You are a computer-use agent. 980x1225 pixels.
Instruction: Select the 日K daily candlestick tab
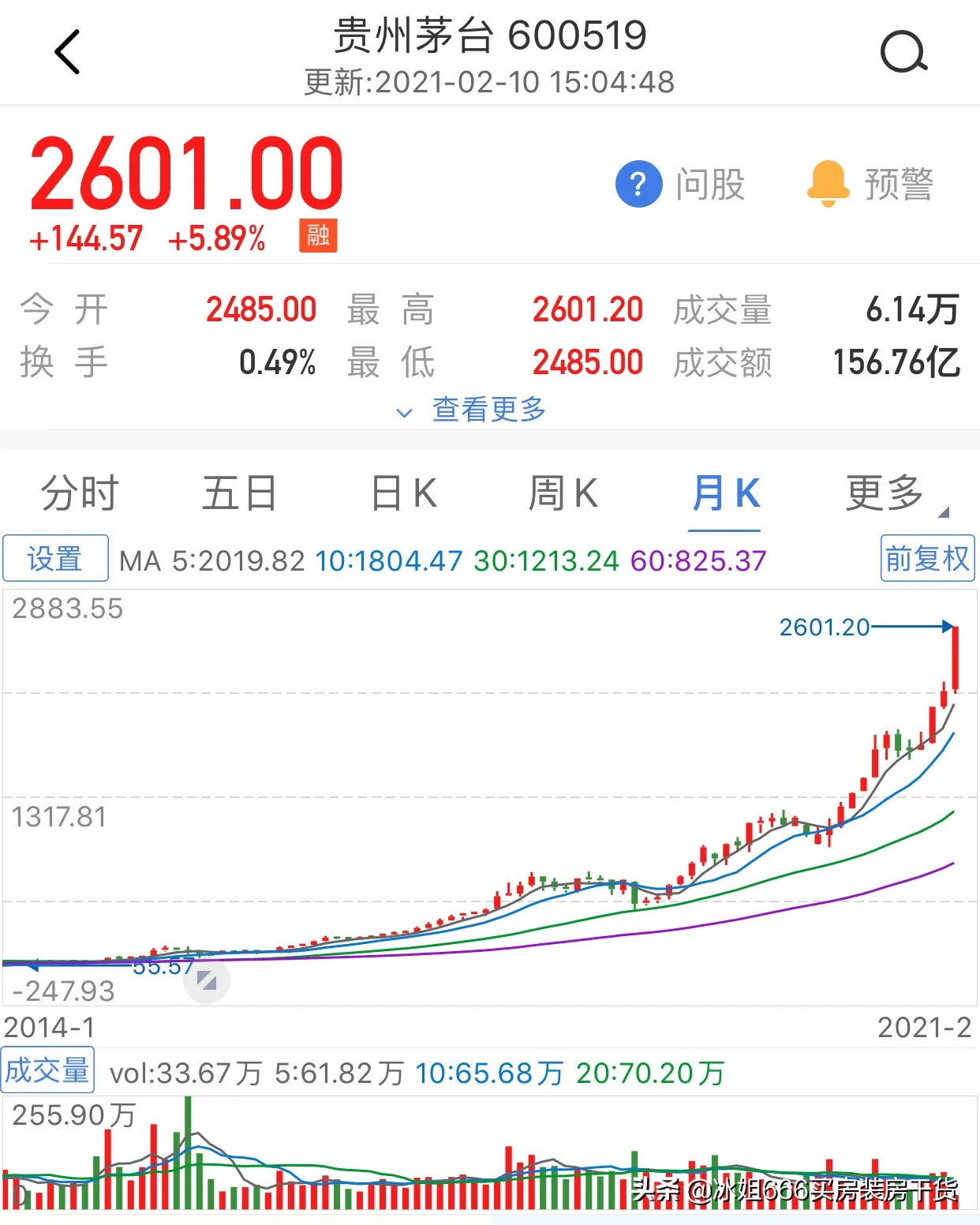(403, 494)
